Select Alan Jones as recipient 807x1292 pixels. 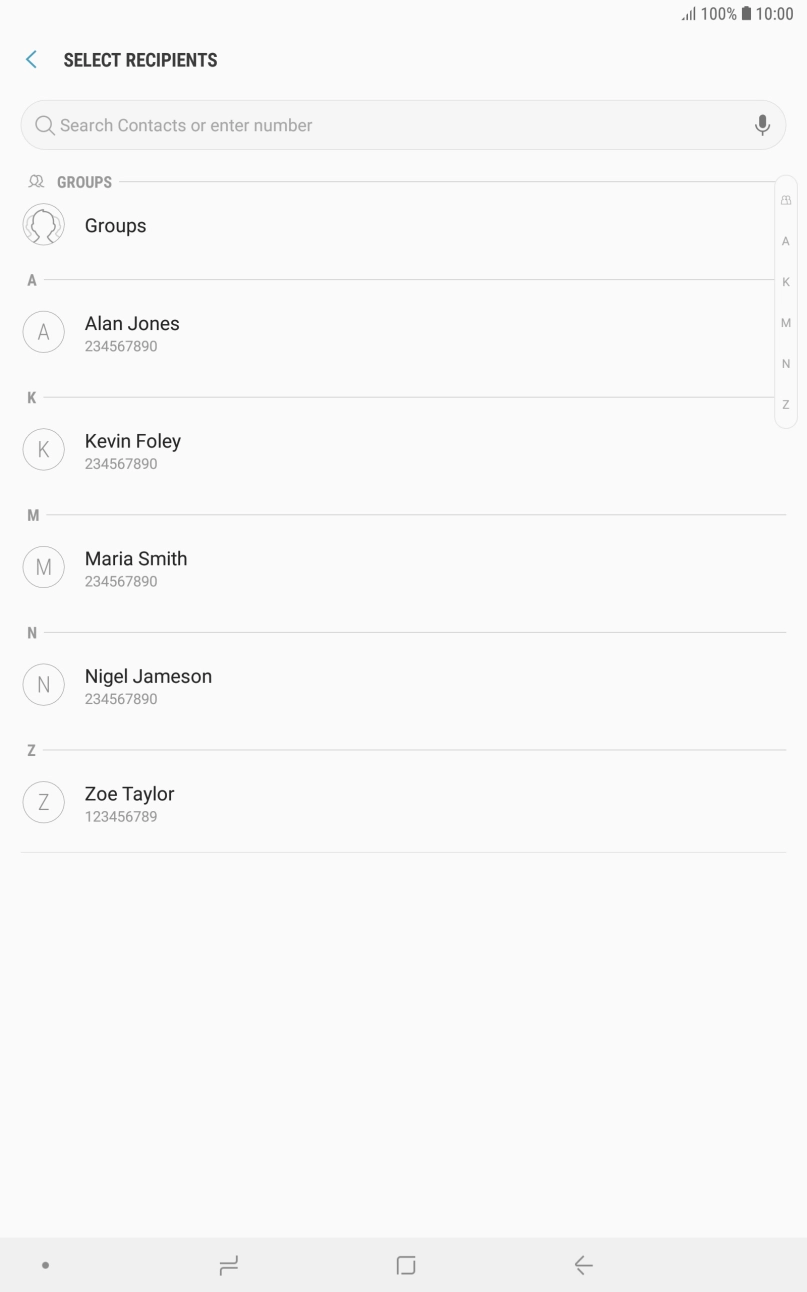click(x=132, y=333)
